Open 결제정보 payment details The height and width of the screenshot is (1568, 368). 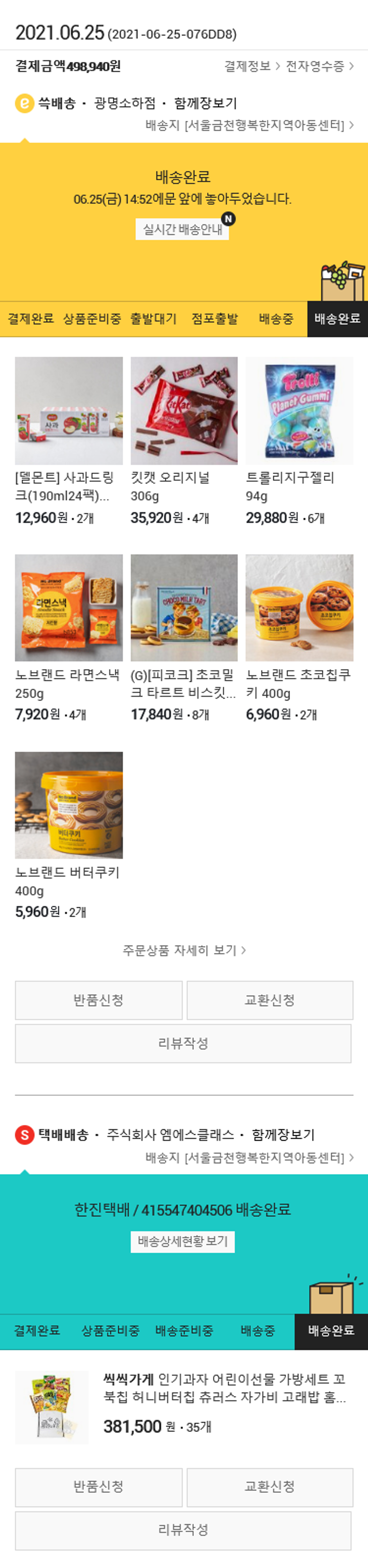(251, 66)
